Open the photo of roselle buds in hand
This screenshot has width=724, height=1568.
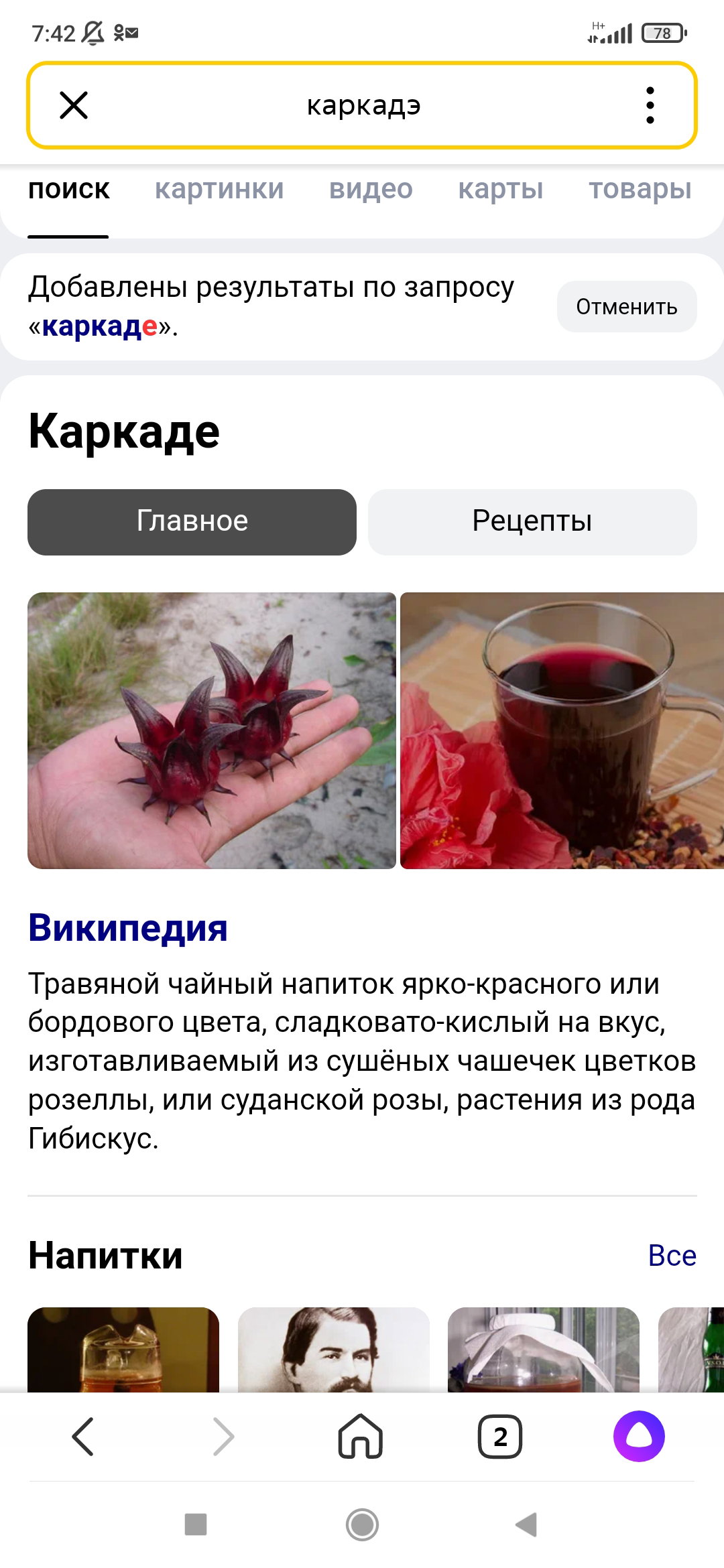pos(212,730)
